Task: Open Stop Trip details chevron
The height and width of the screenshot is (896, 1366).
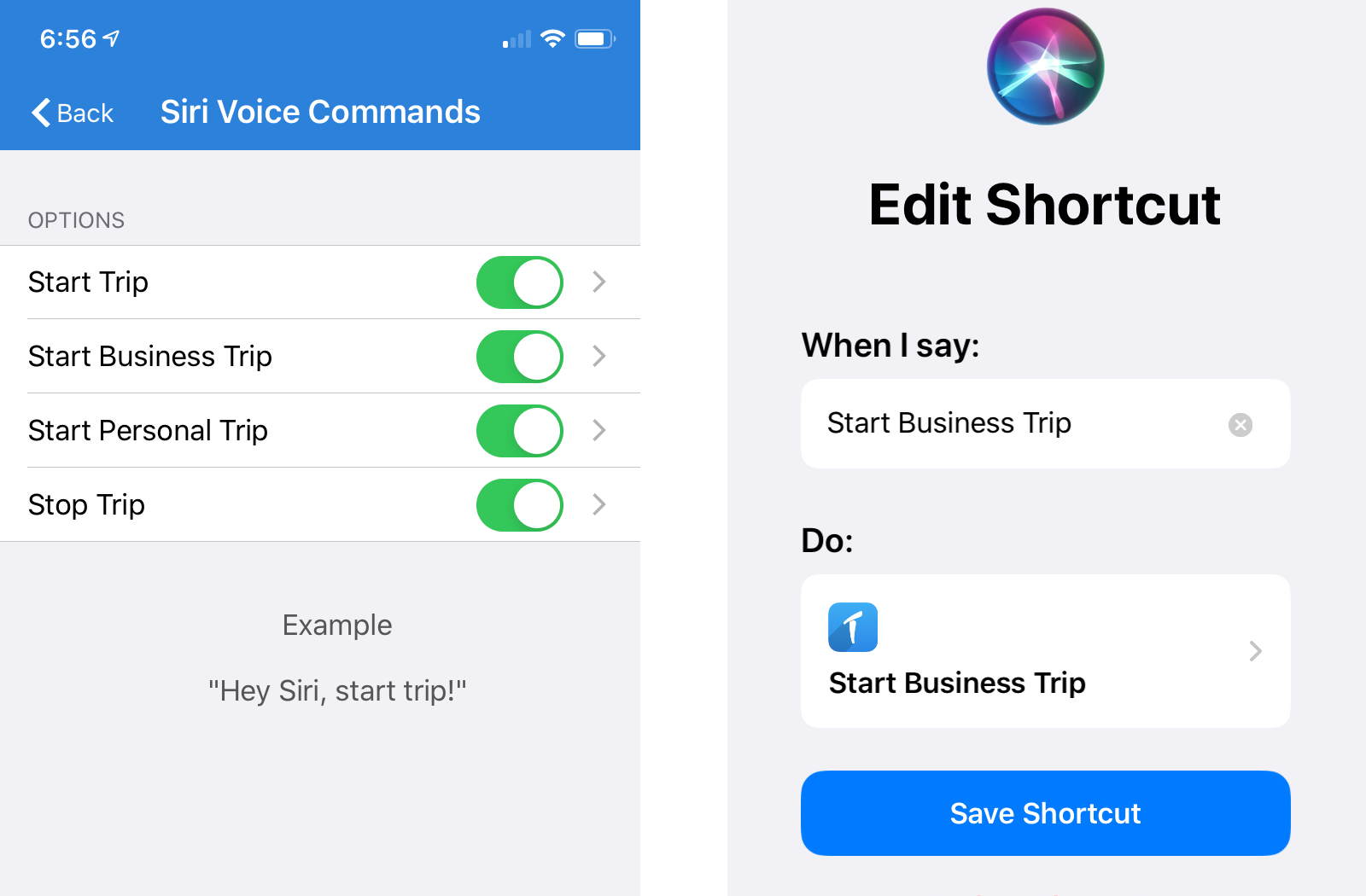Action: pos(599,505)
